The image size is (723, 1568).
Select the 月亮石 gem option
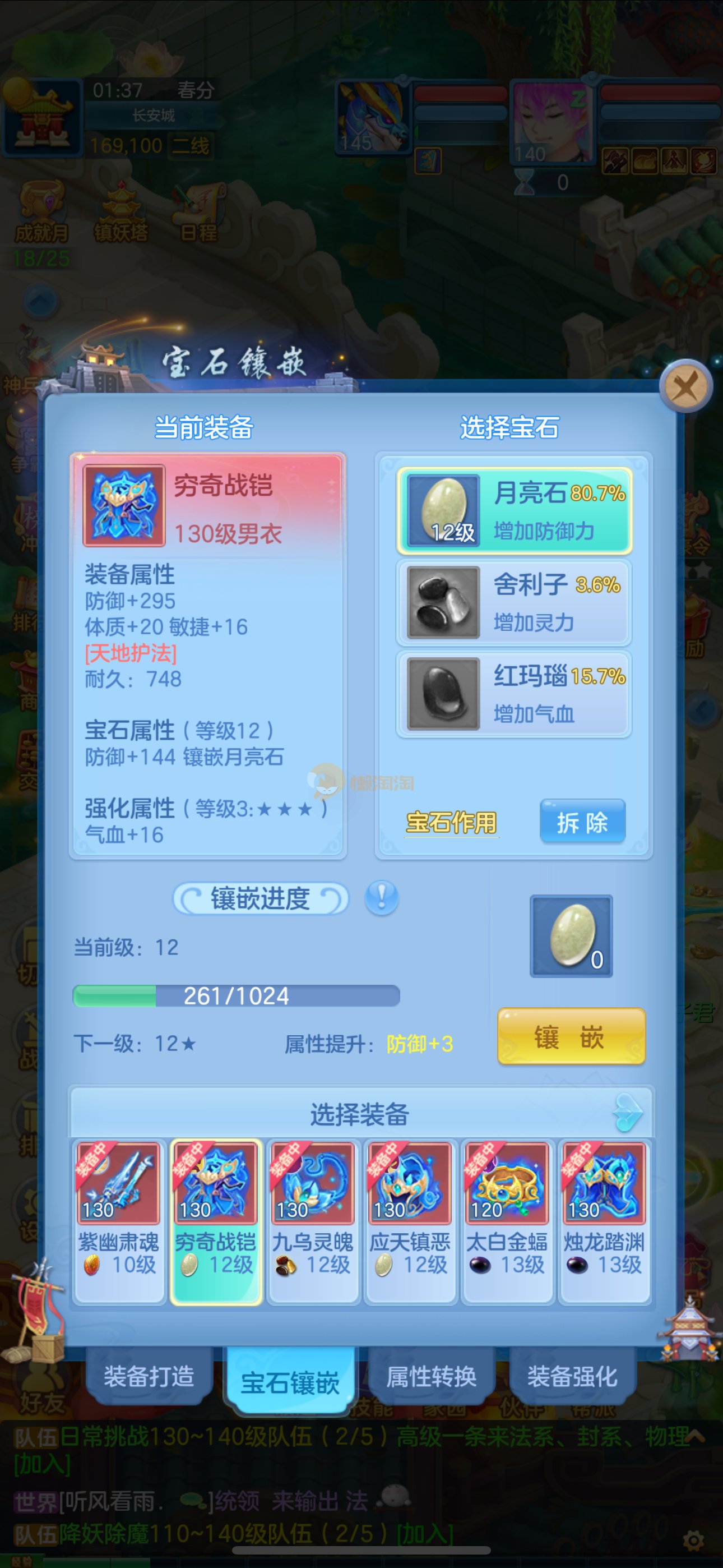pyautogui.click(x=515, y=511)
